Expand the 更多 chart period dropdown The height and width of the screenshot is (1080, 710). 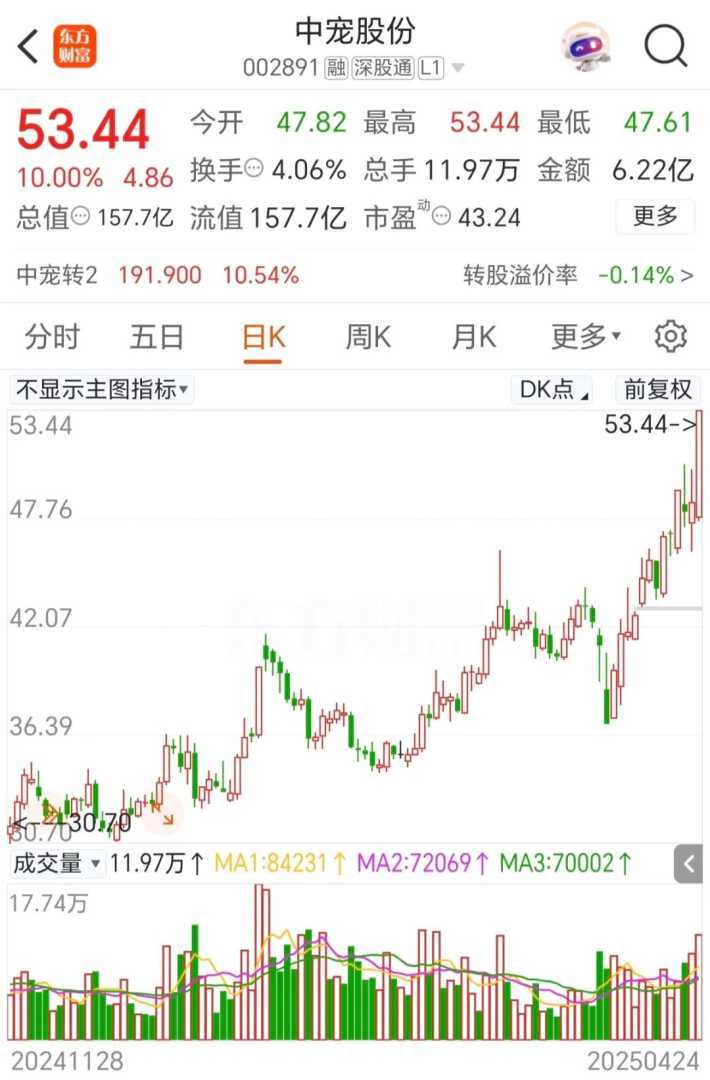(586, 337)
